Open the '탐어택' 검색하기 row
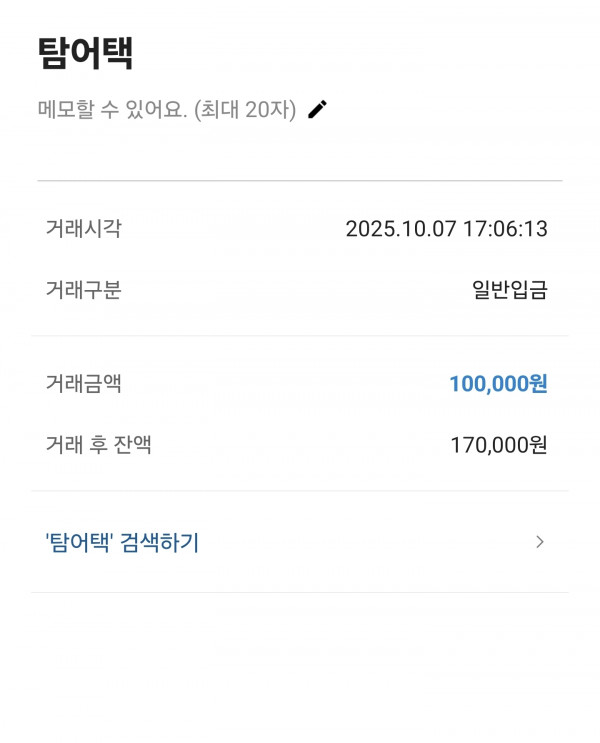 298,542
